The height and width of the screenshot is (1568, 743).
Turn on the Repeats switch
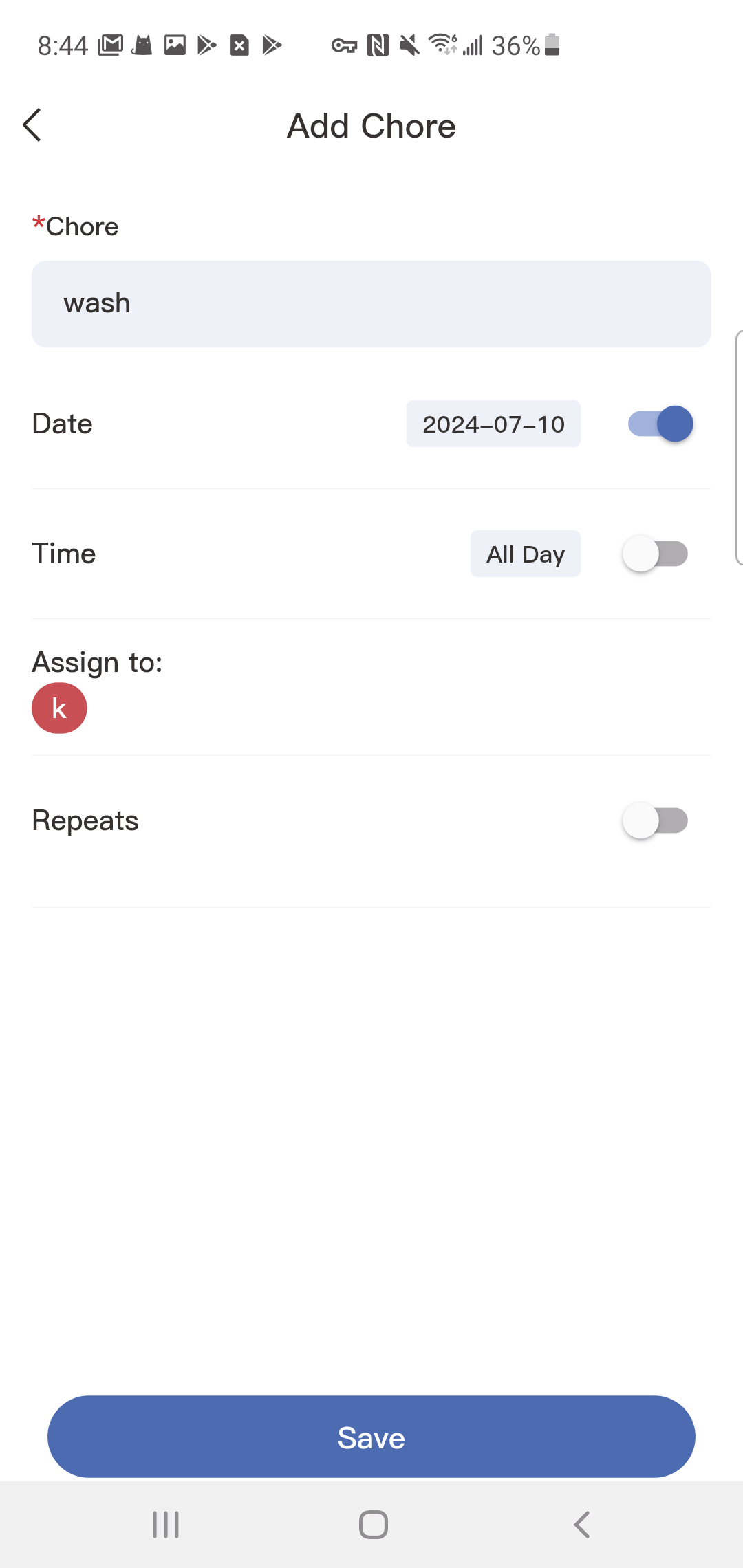point(656,820)
